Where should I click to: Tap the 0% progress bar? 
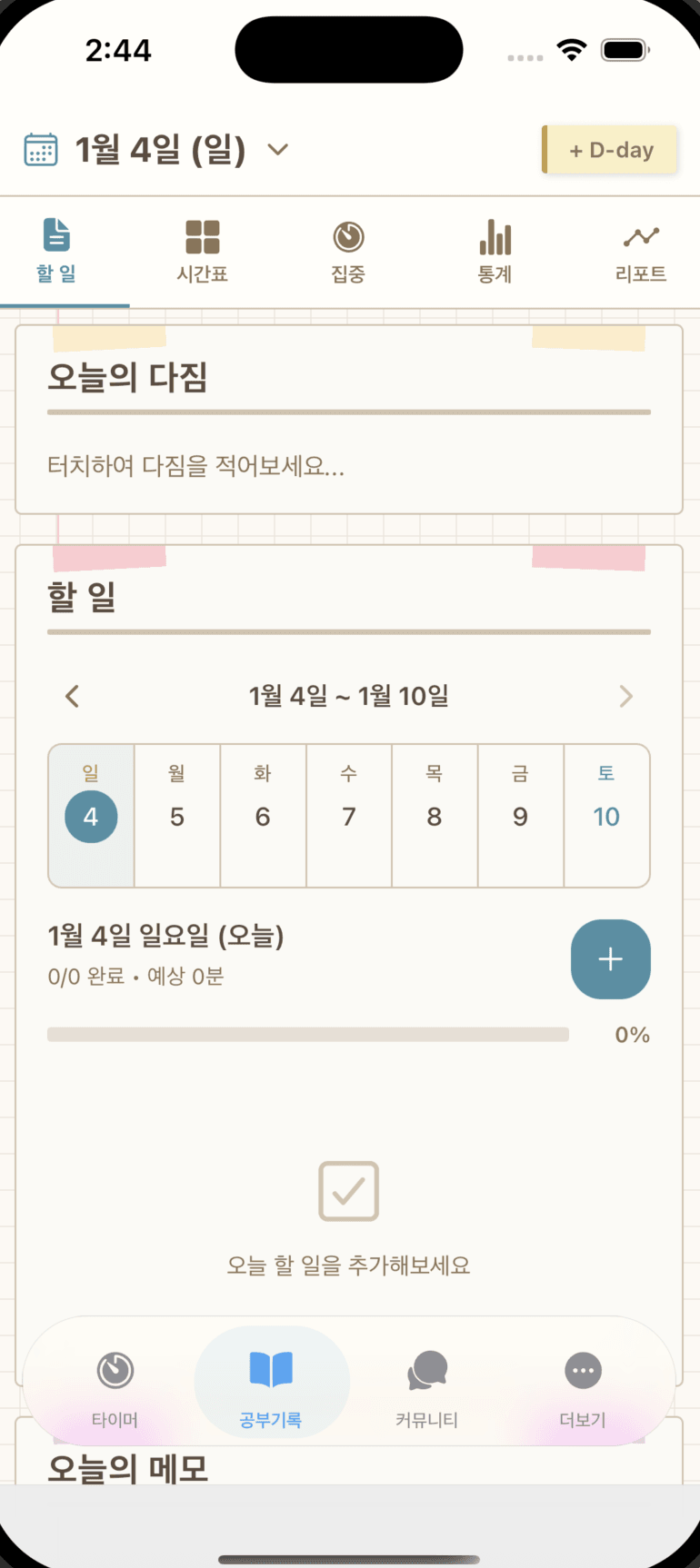(x=308, y=1034)
